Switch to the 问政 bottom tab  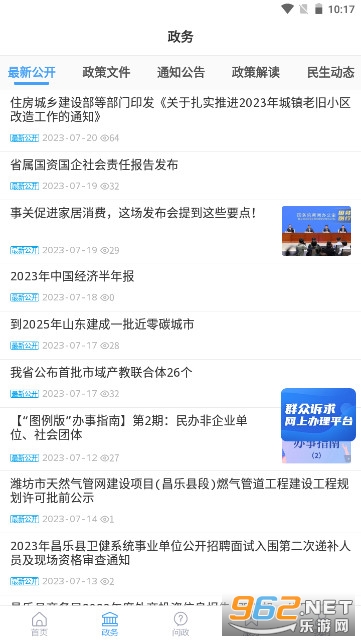pyautogui.click(x=180, y=624)
